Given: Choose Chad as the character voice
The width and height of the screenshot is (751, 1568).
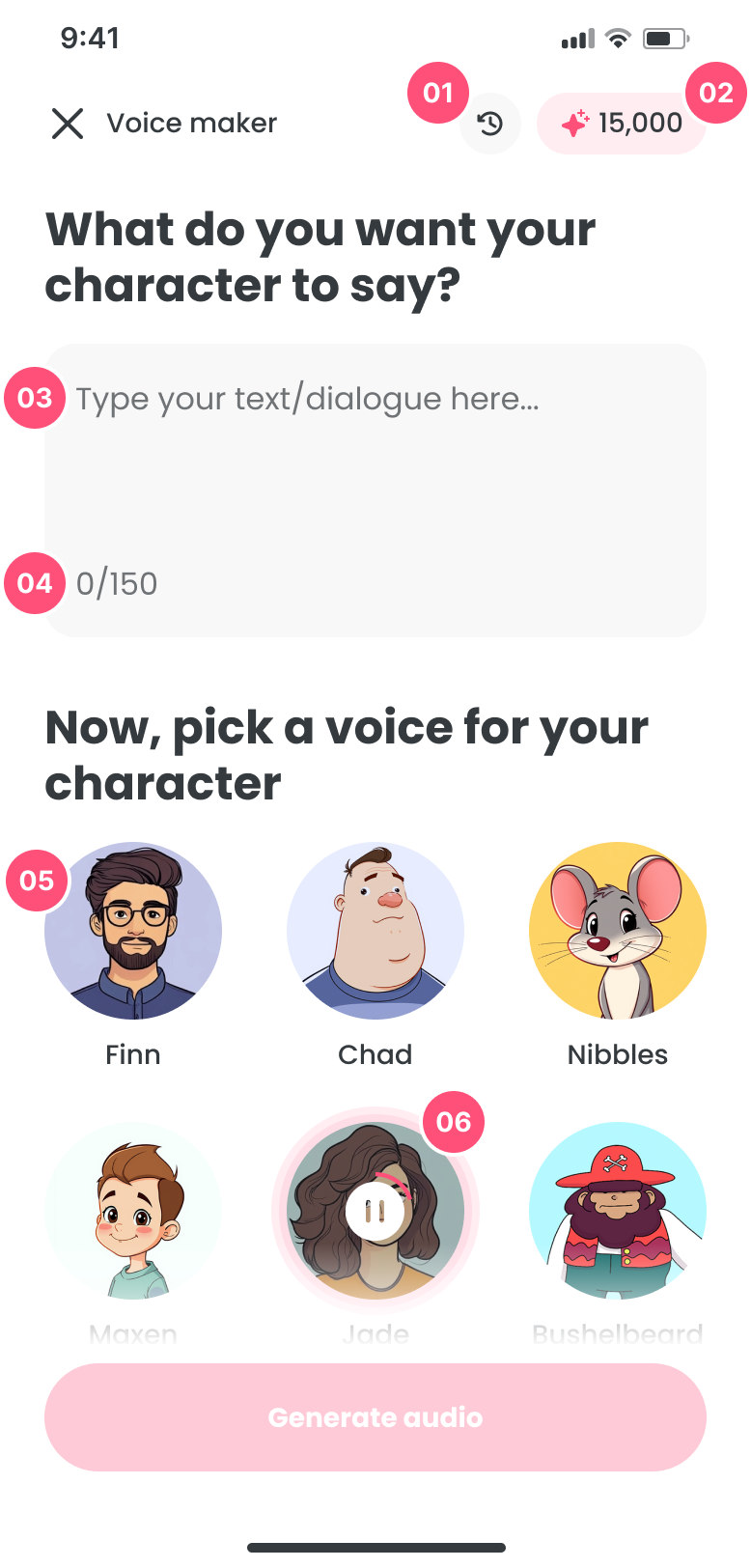Looking at the screenshot, I should point(375,931).
